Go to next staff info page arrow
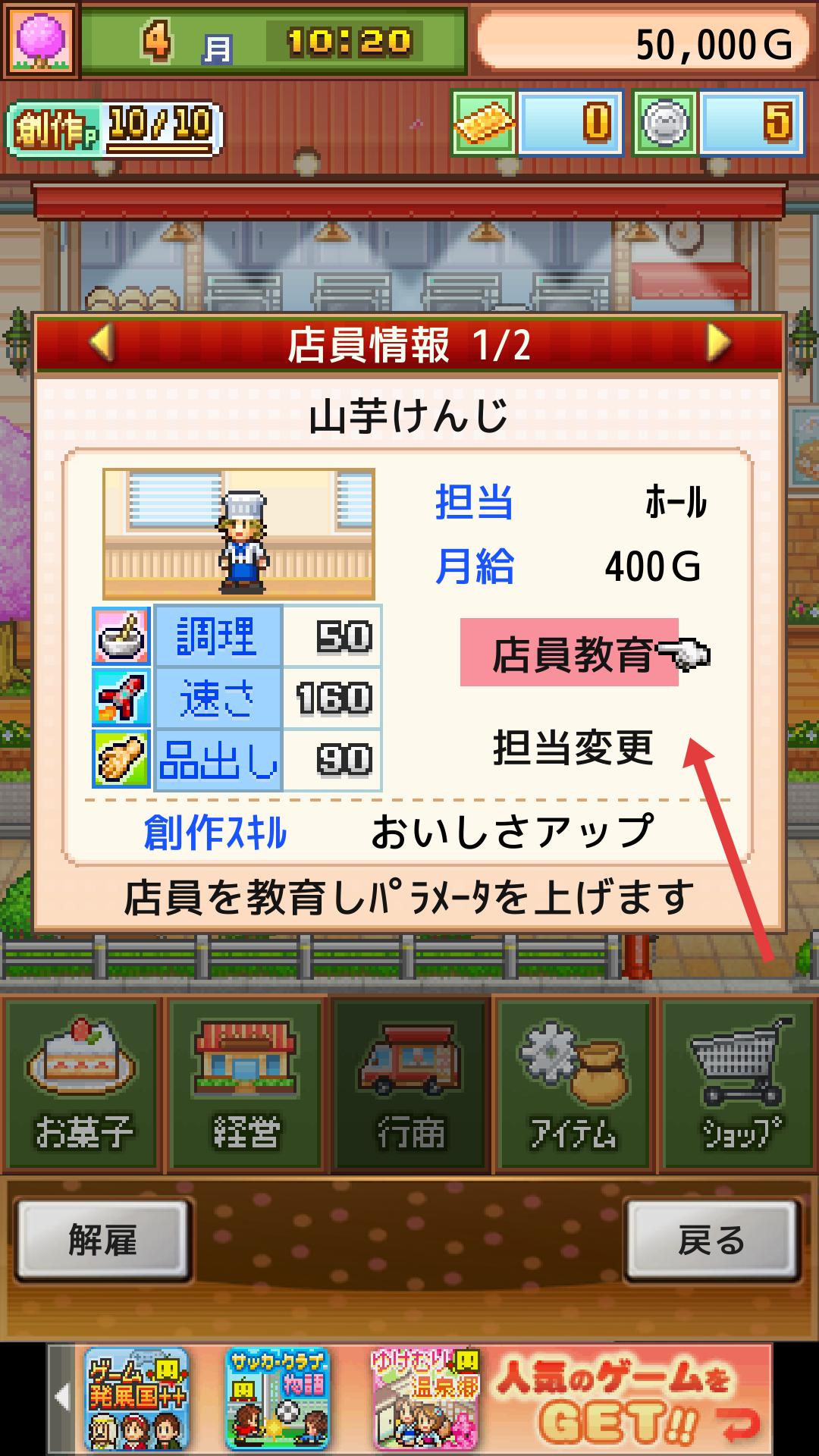Image resolution: width=819 pixels, height=1456 pixels. [x=718, y=344]
